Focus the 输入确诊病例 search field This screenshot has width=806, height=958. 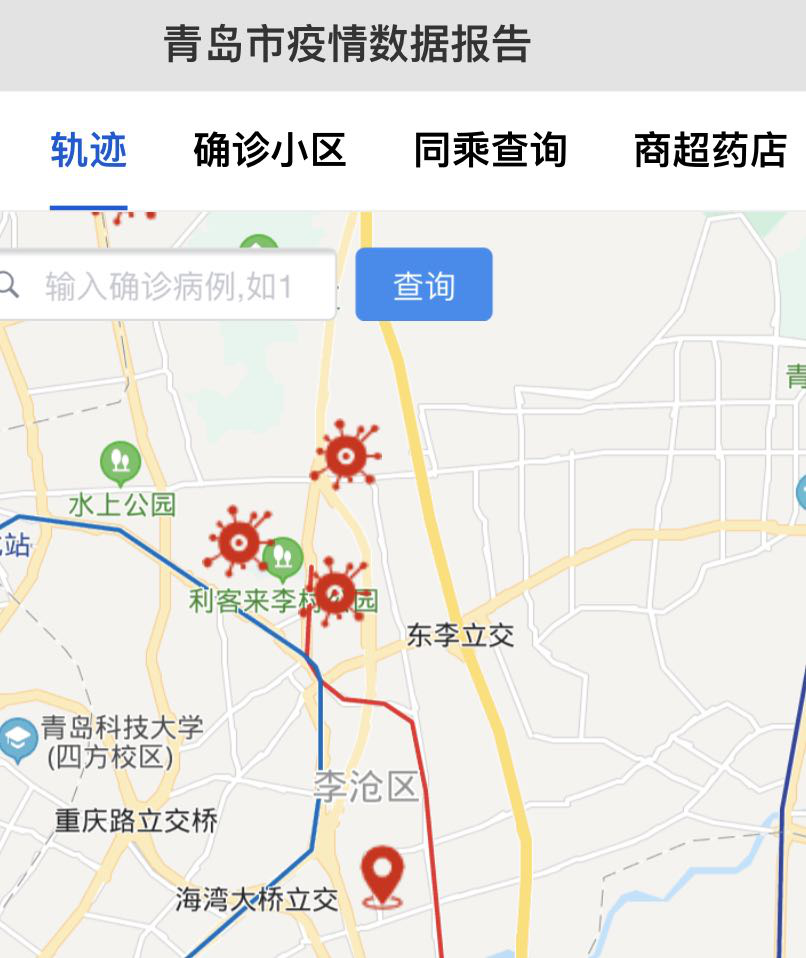click(168, 287)
